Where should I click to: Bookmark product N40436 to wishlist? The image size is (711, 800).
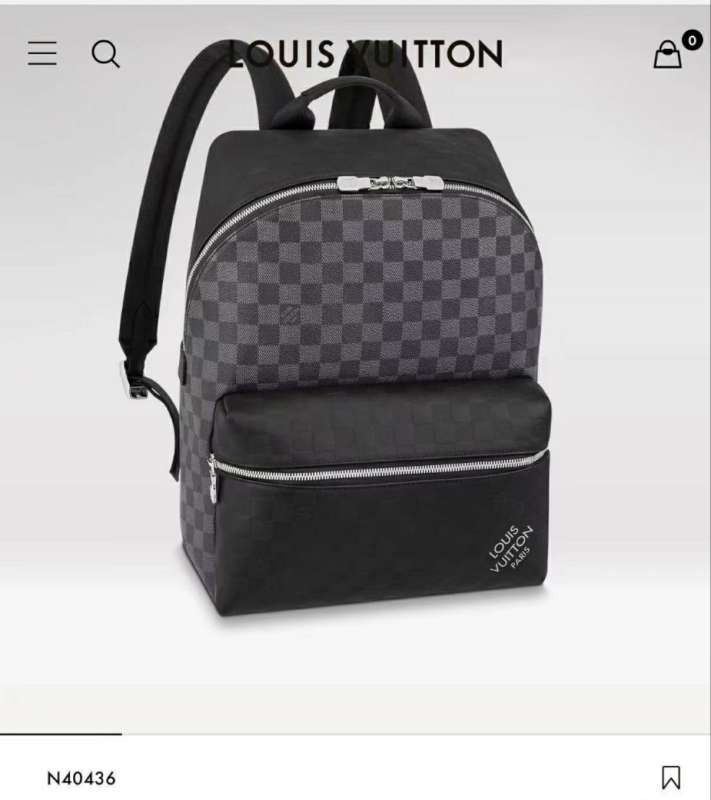point(670,777)
